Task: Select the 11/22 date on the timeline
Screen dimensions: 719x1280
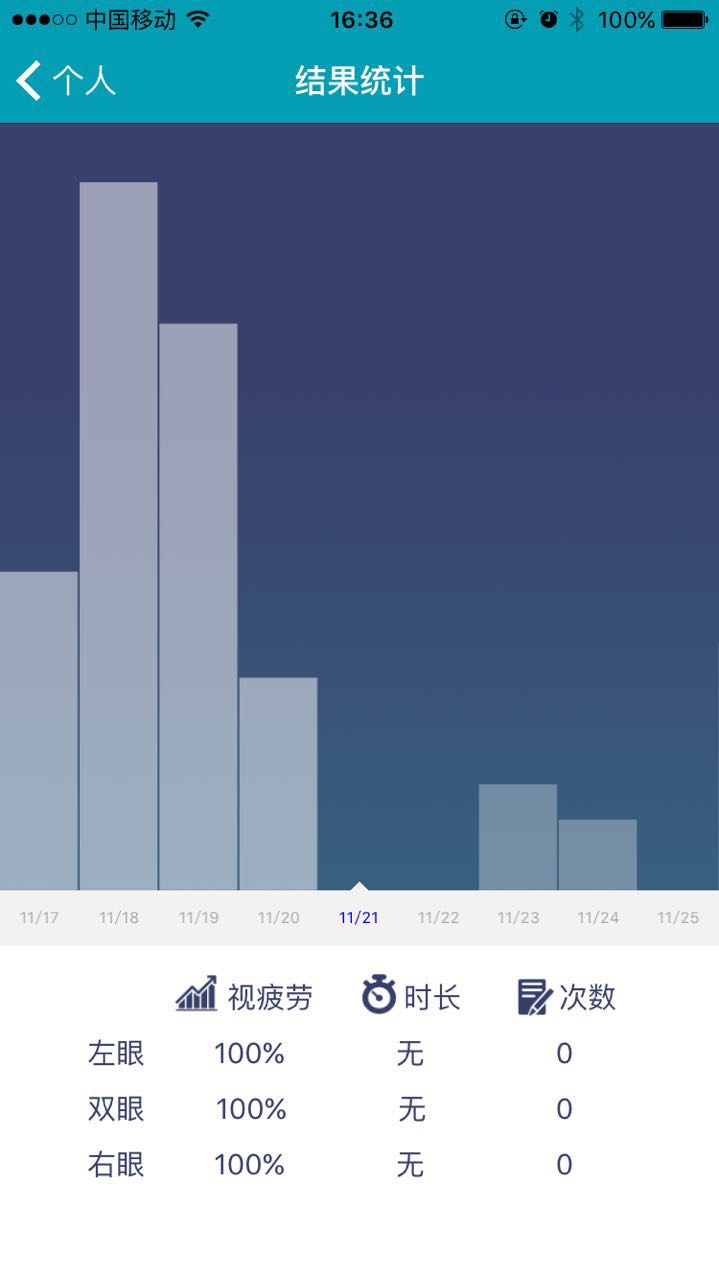Action: click(439, 918)
